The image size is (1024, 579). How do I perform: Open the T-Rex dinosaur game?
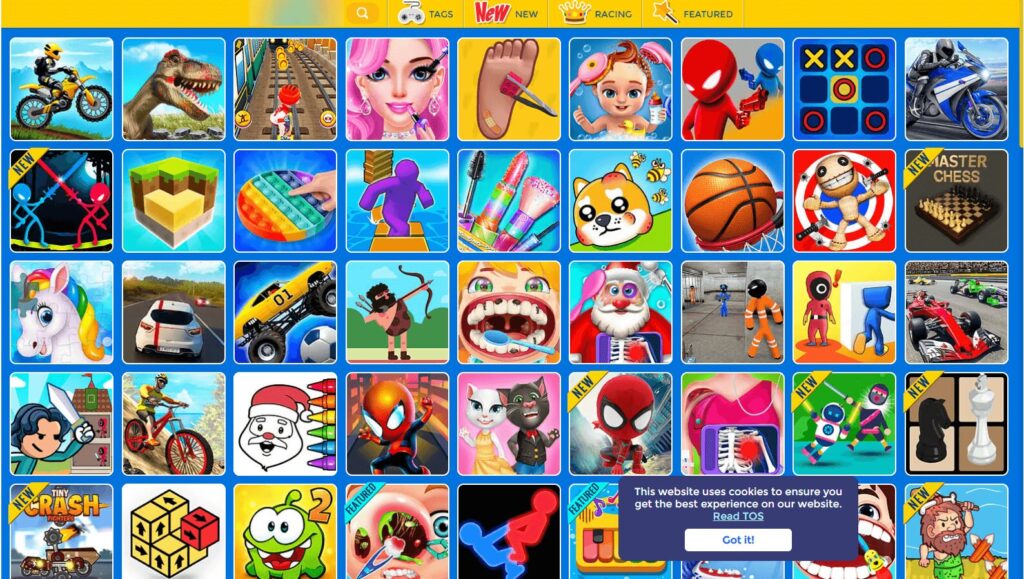(x=174, y=89)
